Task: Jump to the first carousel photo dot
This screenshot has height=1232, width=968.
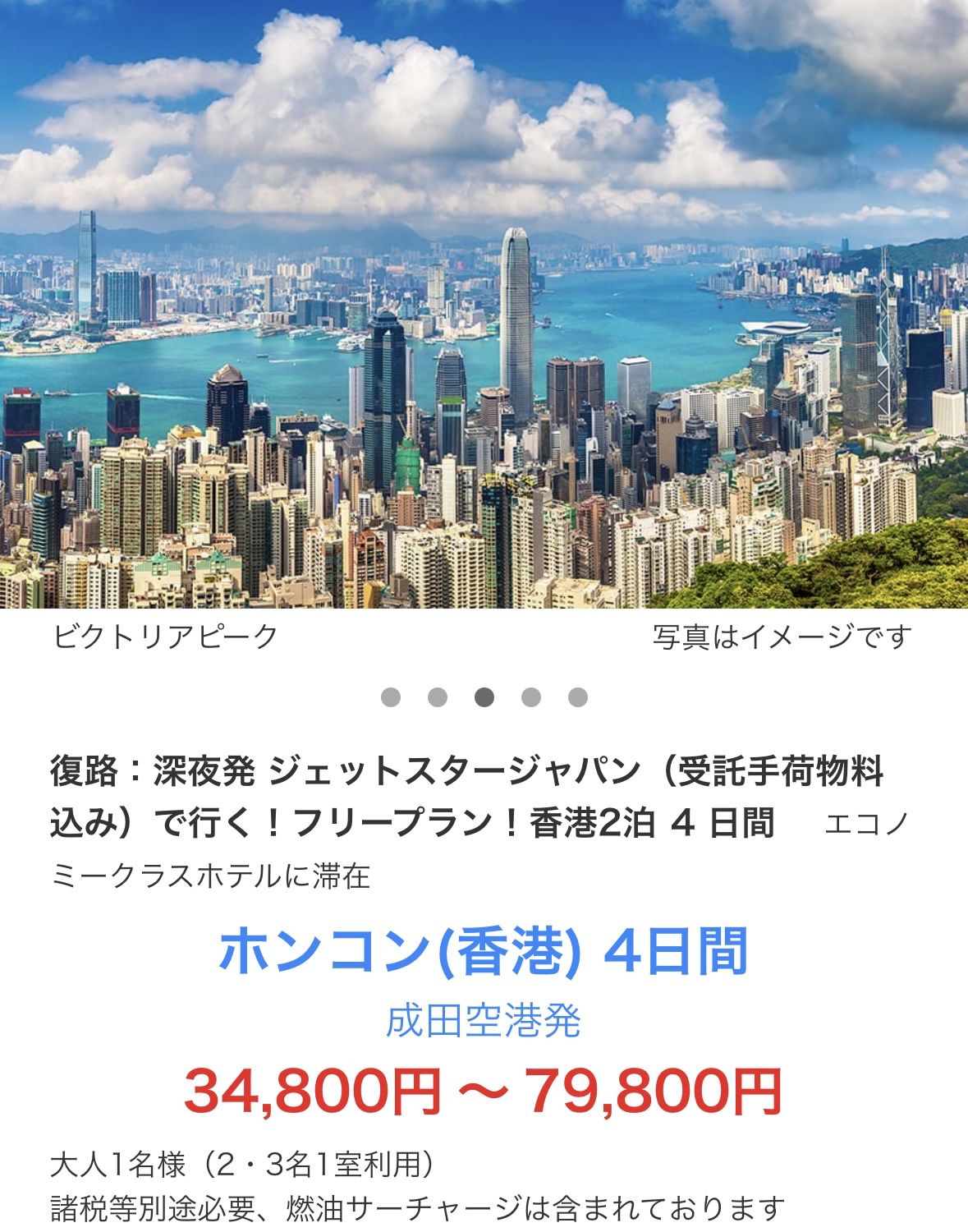Action: pos(391,697)
